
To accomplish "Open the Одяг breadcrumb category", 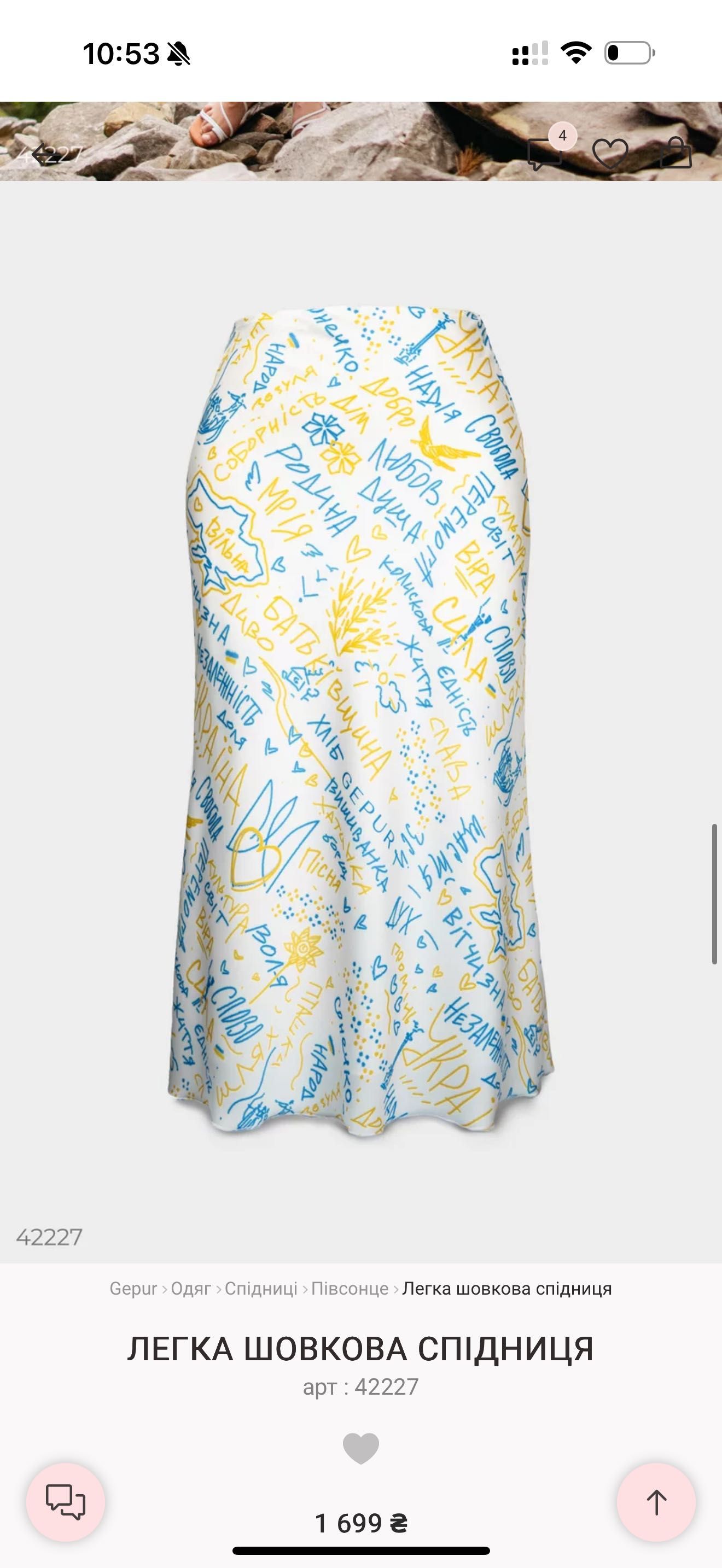I will pyautogui.click(x=190, y=1289).
